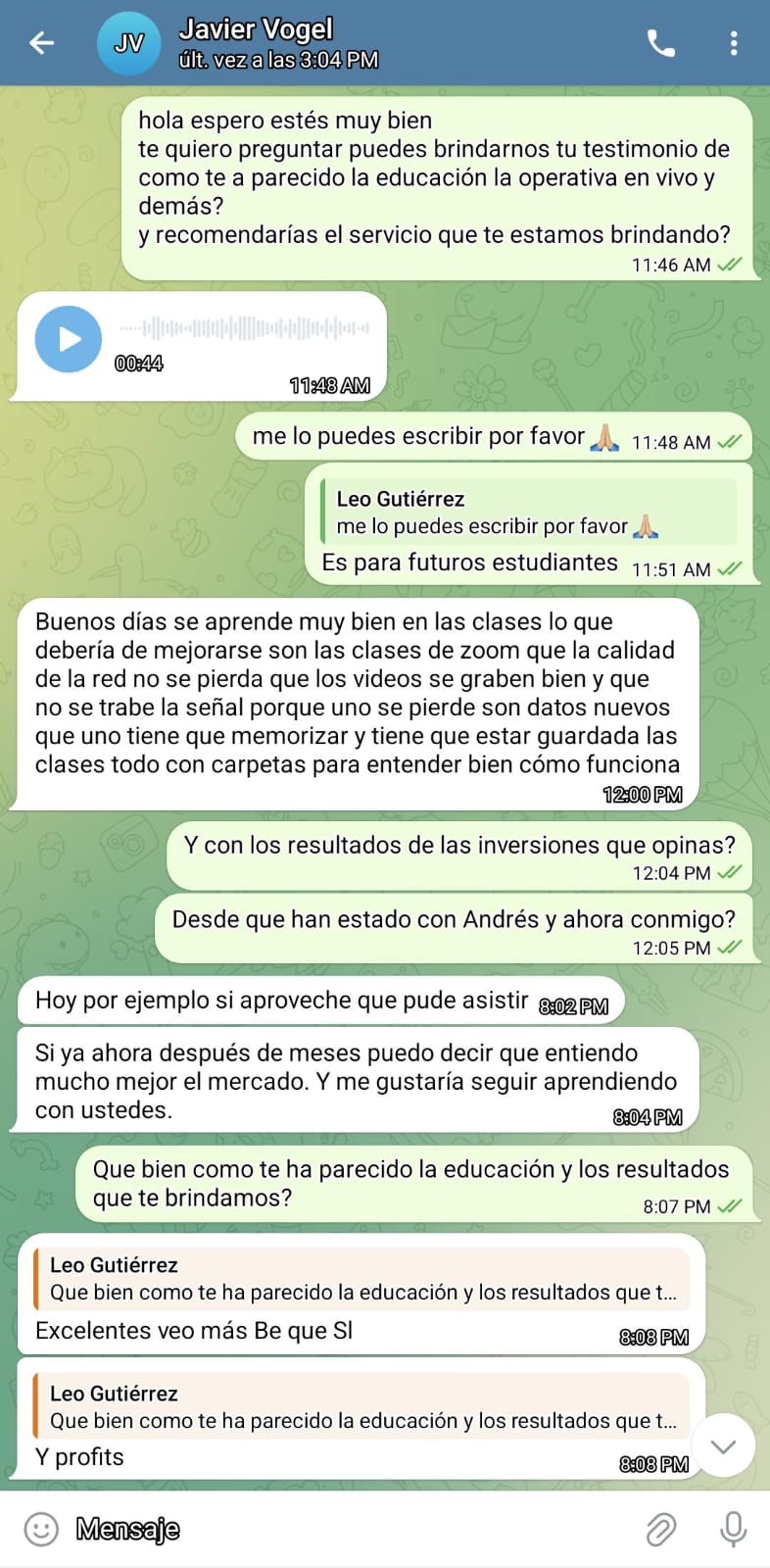Go back to the chat list

(x=41, y=43)
